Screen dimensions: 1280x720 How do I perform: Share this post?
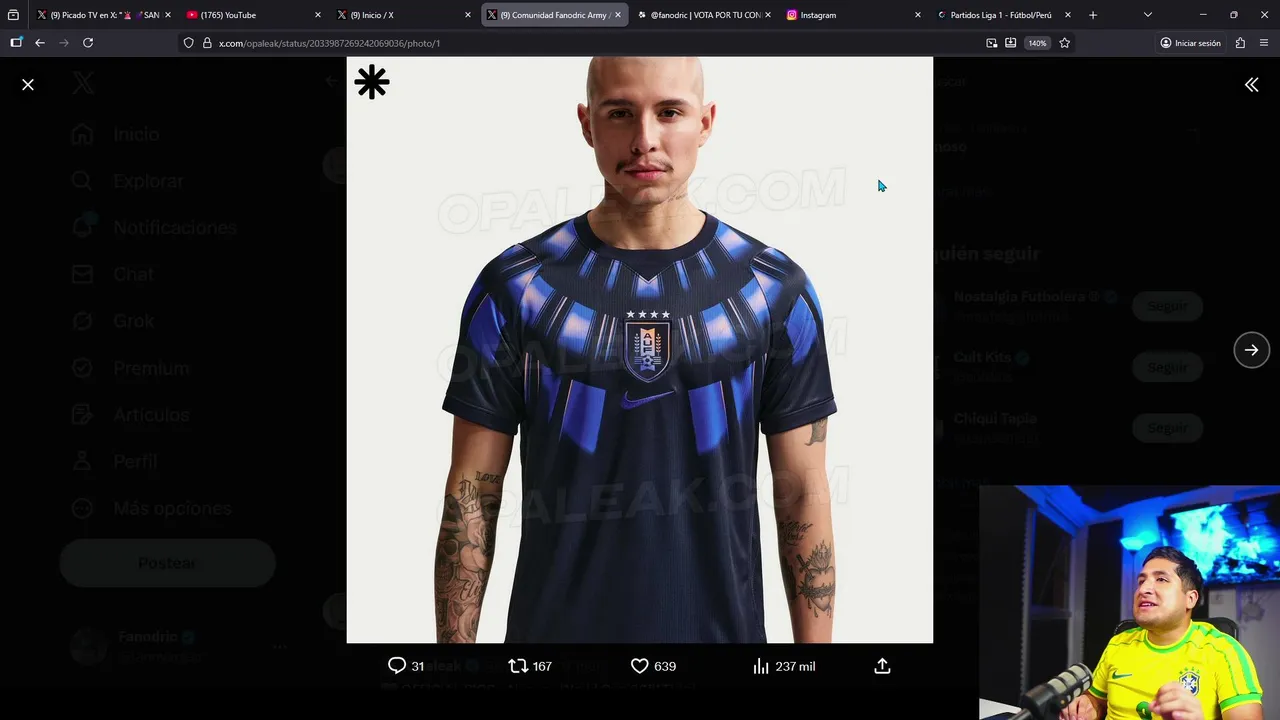point(882,666)
